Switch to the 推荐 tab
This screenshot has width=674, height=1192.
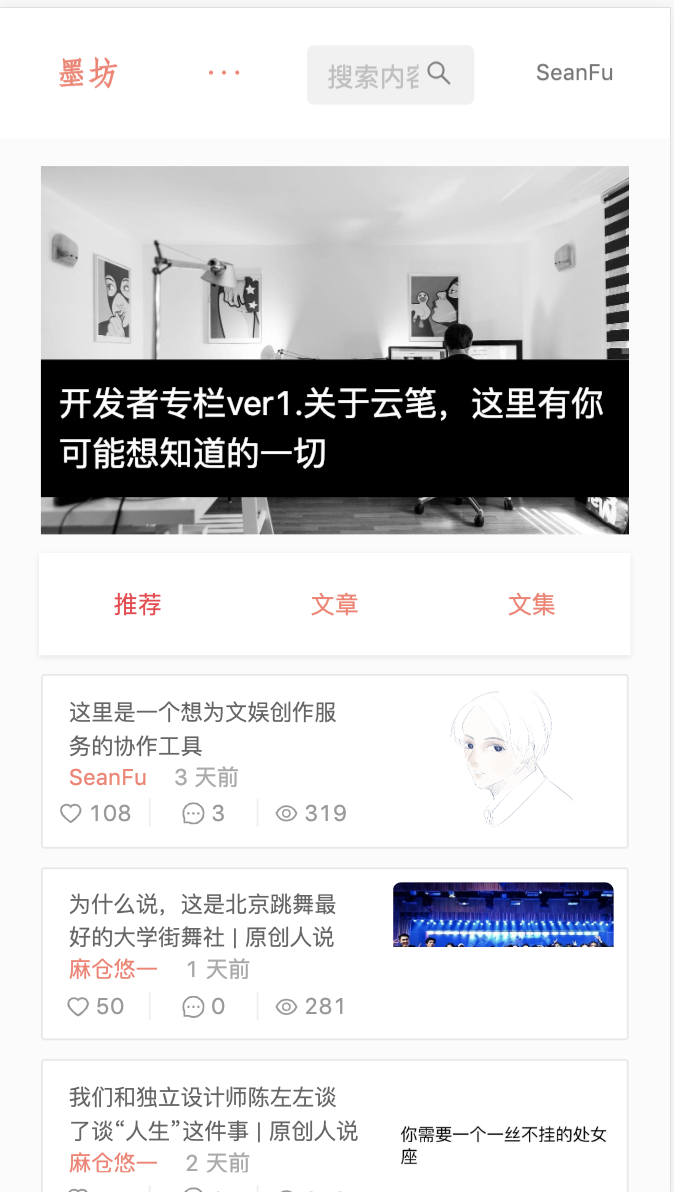pos(137,604)
